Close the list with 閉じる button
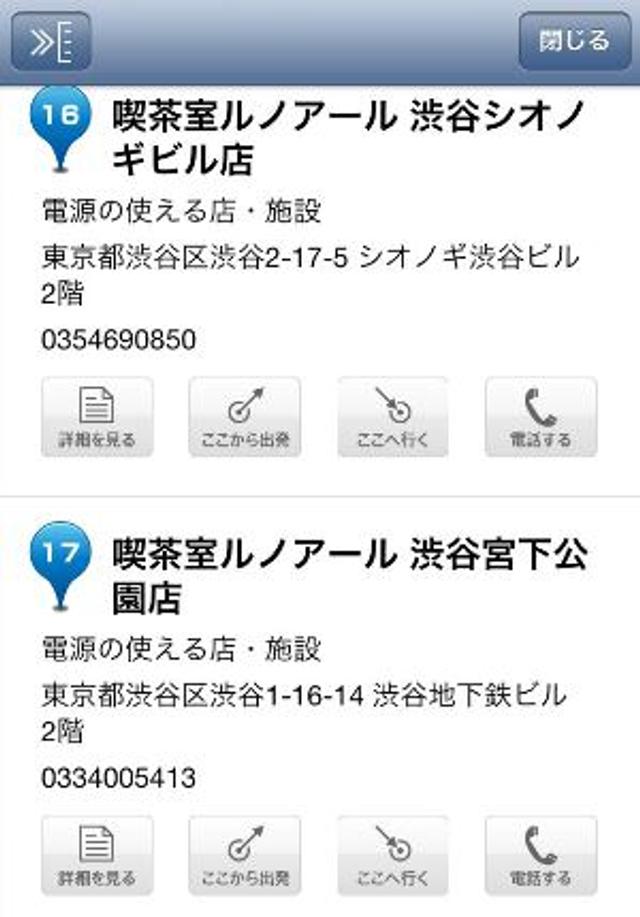640x917 pixels. point(574,41)
